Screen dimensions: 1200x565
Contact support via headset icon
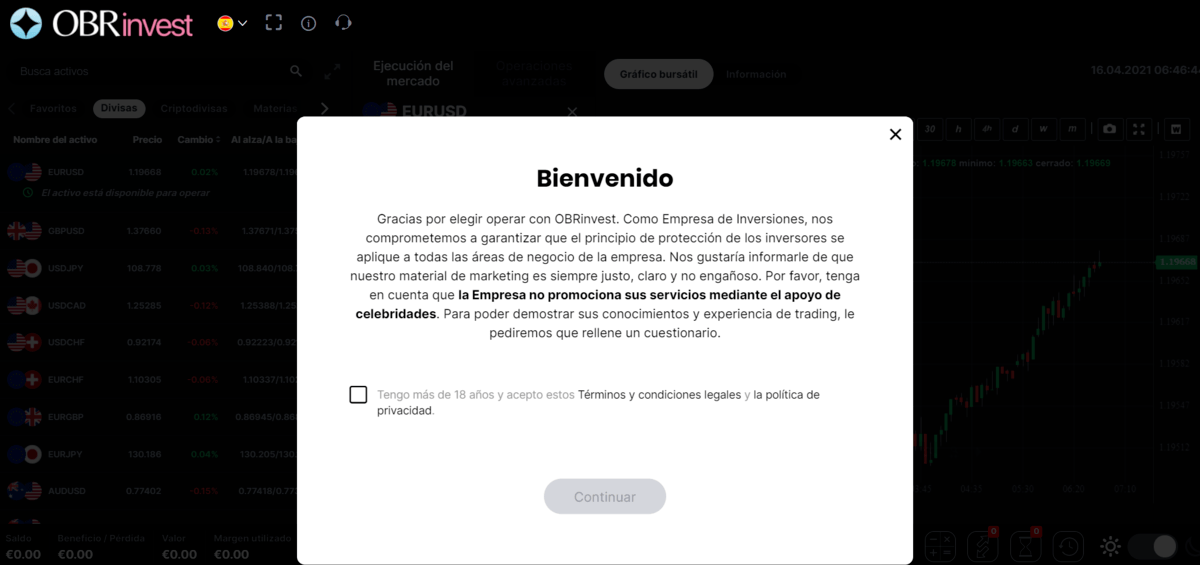pos(343,23)
